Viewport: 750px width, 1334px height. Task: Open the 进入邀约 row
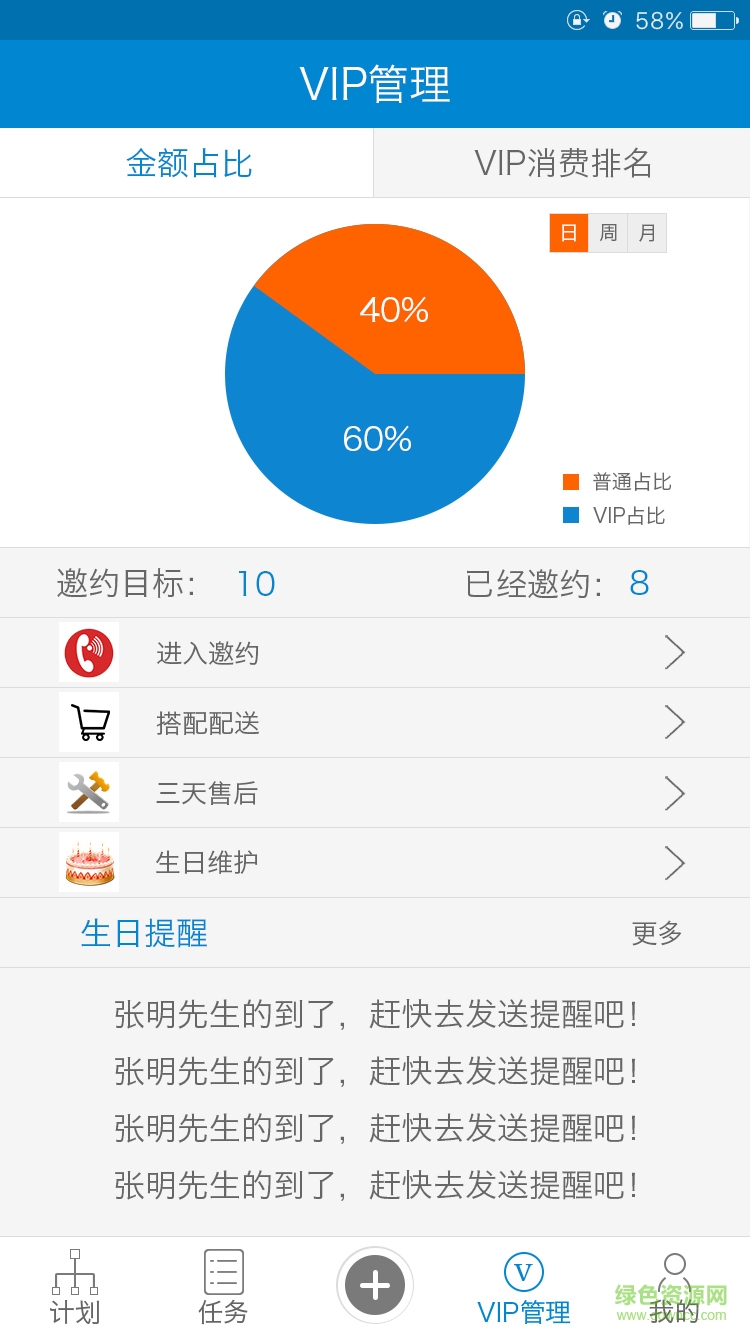tap(375, 653)
